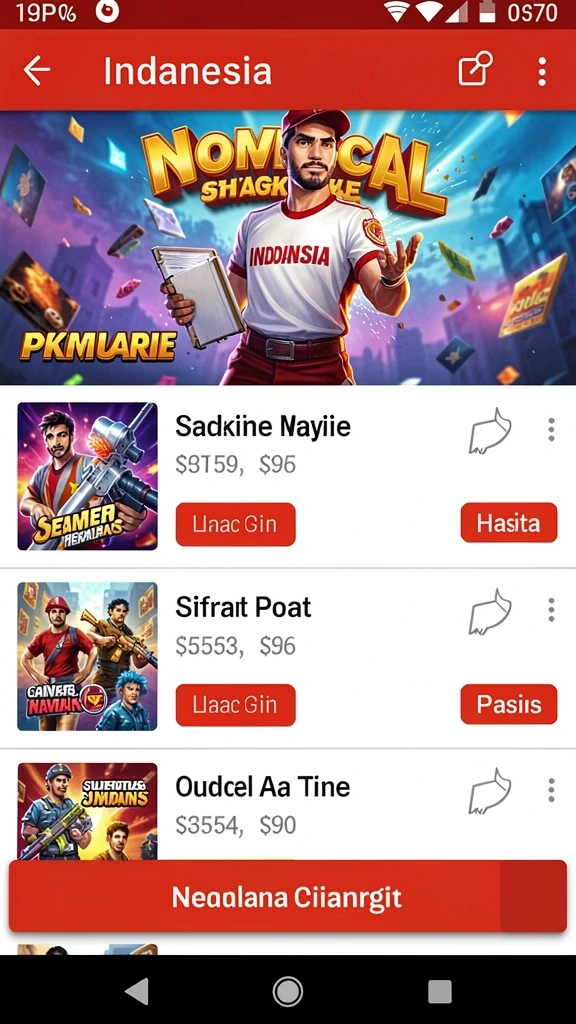Tap Llaac Gin under Sifrait Poat
The image size is (576, 1024).
[x=236, y=705]
